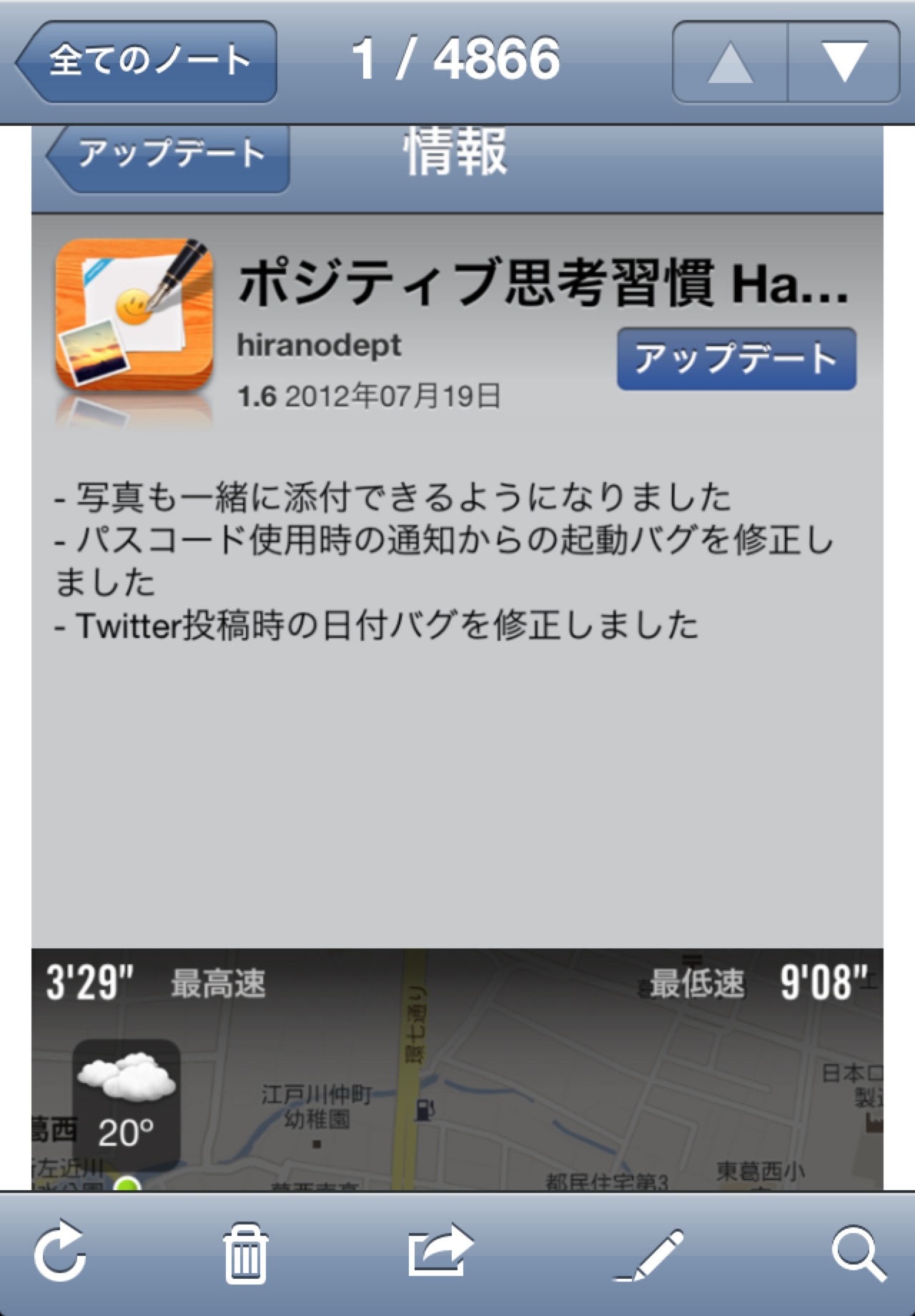
Task: Delete this note with the trash icon
Action: 246,1254
